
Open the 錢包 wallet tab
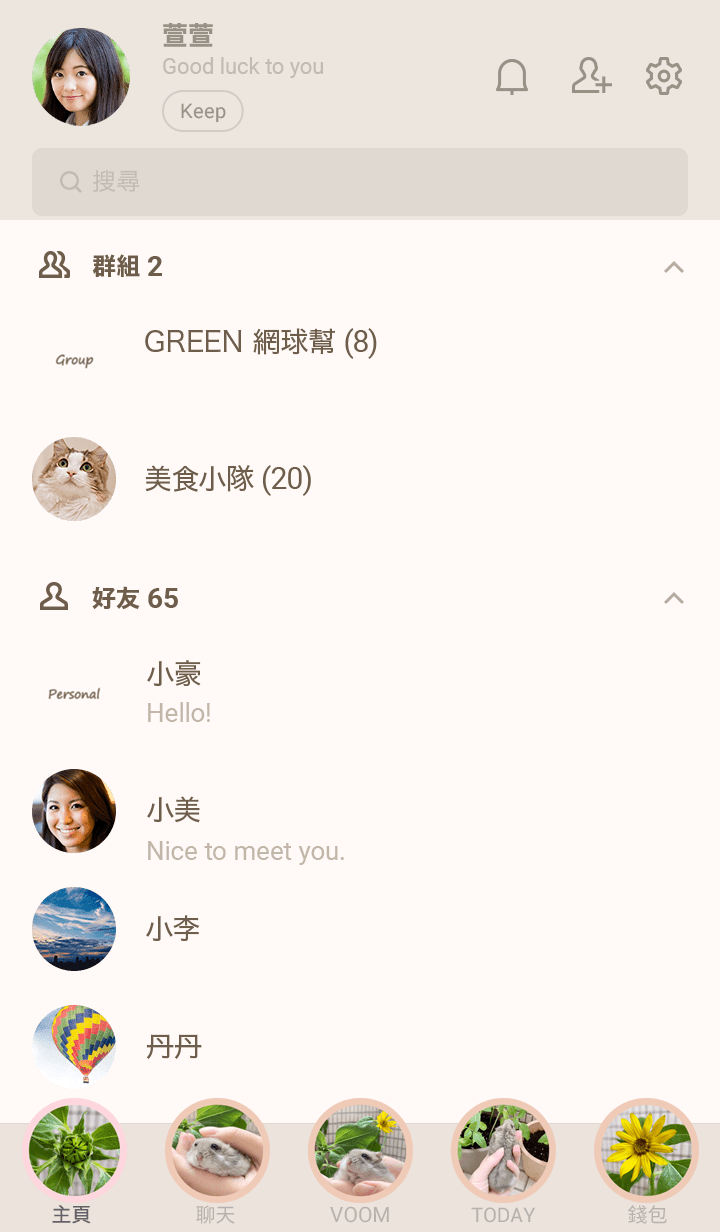pos(647,1163)
